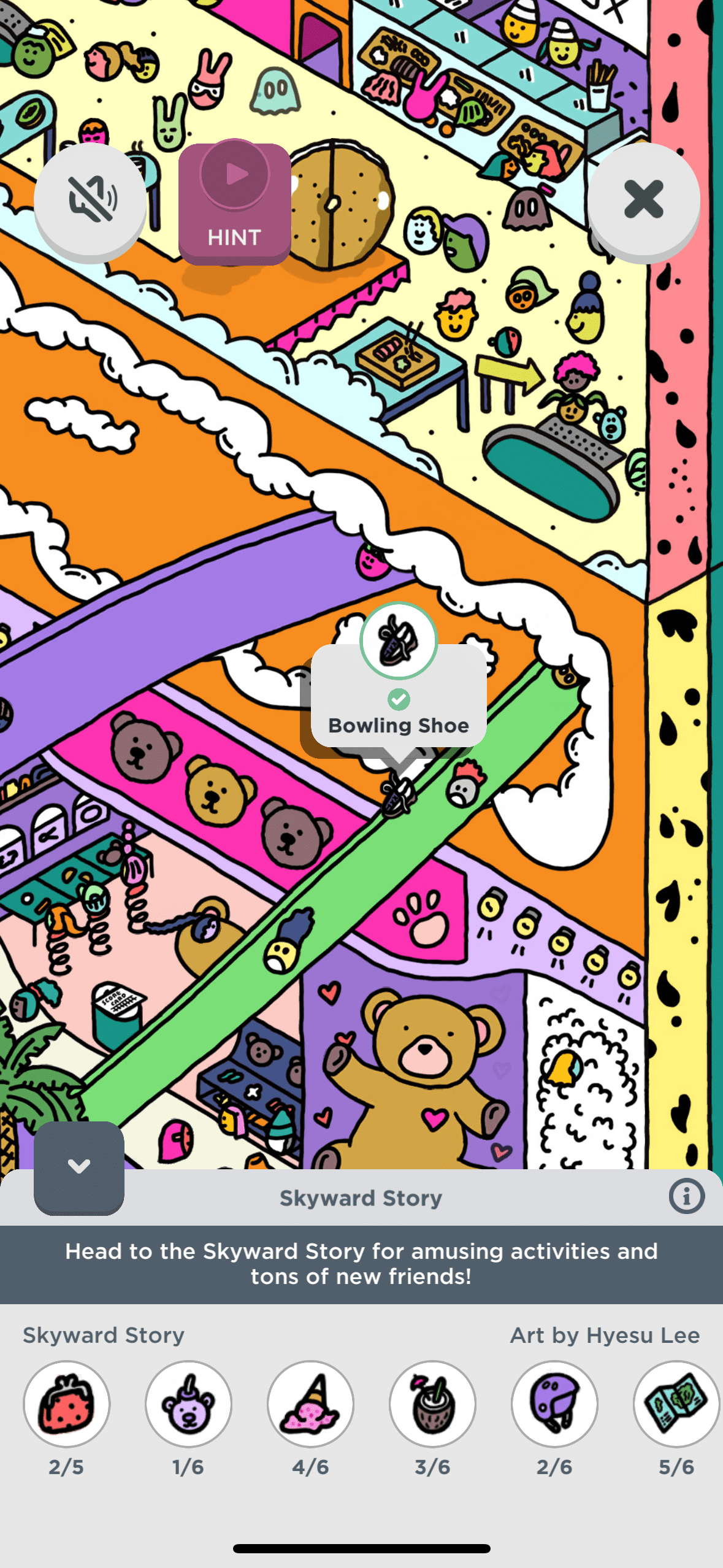Select the red purse item showing 2/5
723x1568 pixels.
pos(66,1404)
